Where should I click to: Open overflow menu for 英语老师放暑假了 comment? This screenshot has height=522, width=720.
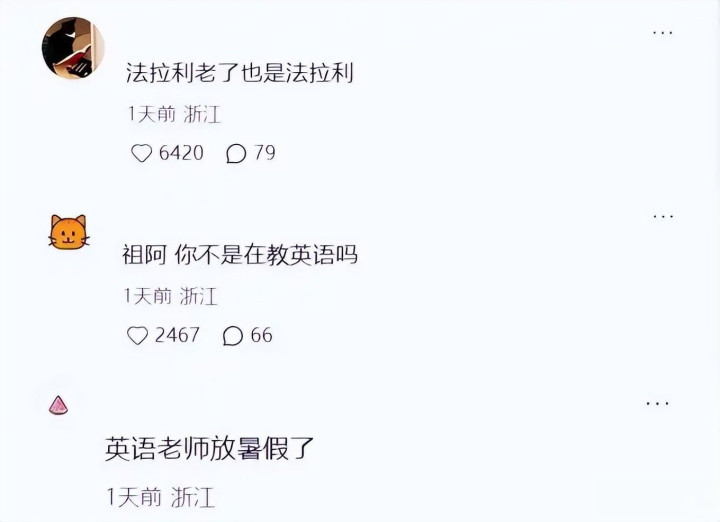coord(657,403)
